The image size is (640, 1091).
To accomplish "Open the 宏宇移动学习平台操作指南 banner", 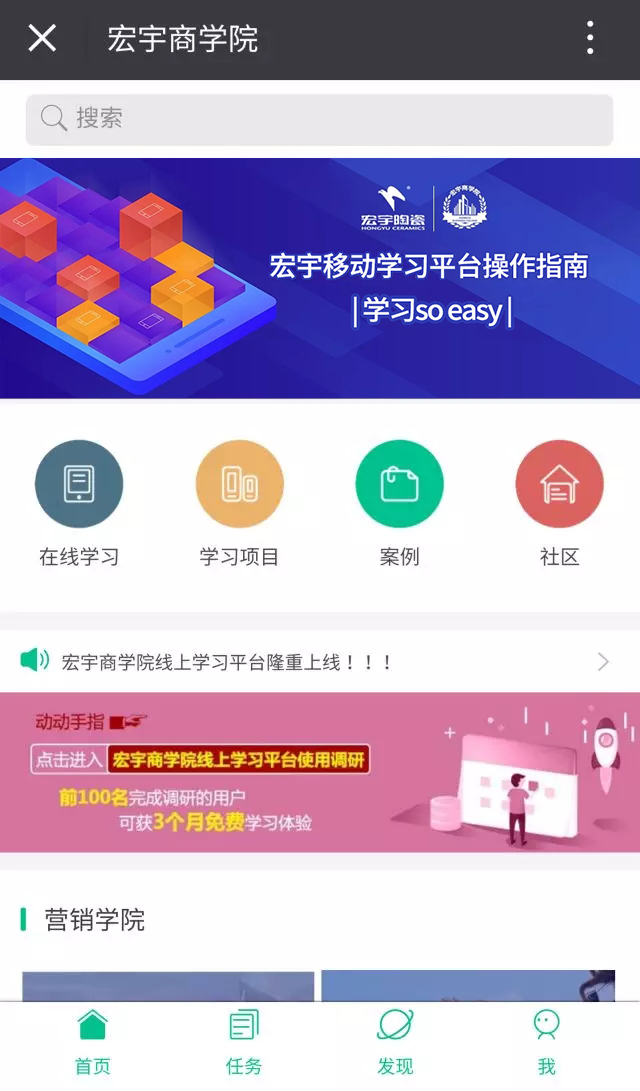I will point(320,278).
